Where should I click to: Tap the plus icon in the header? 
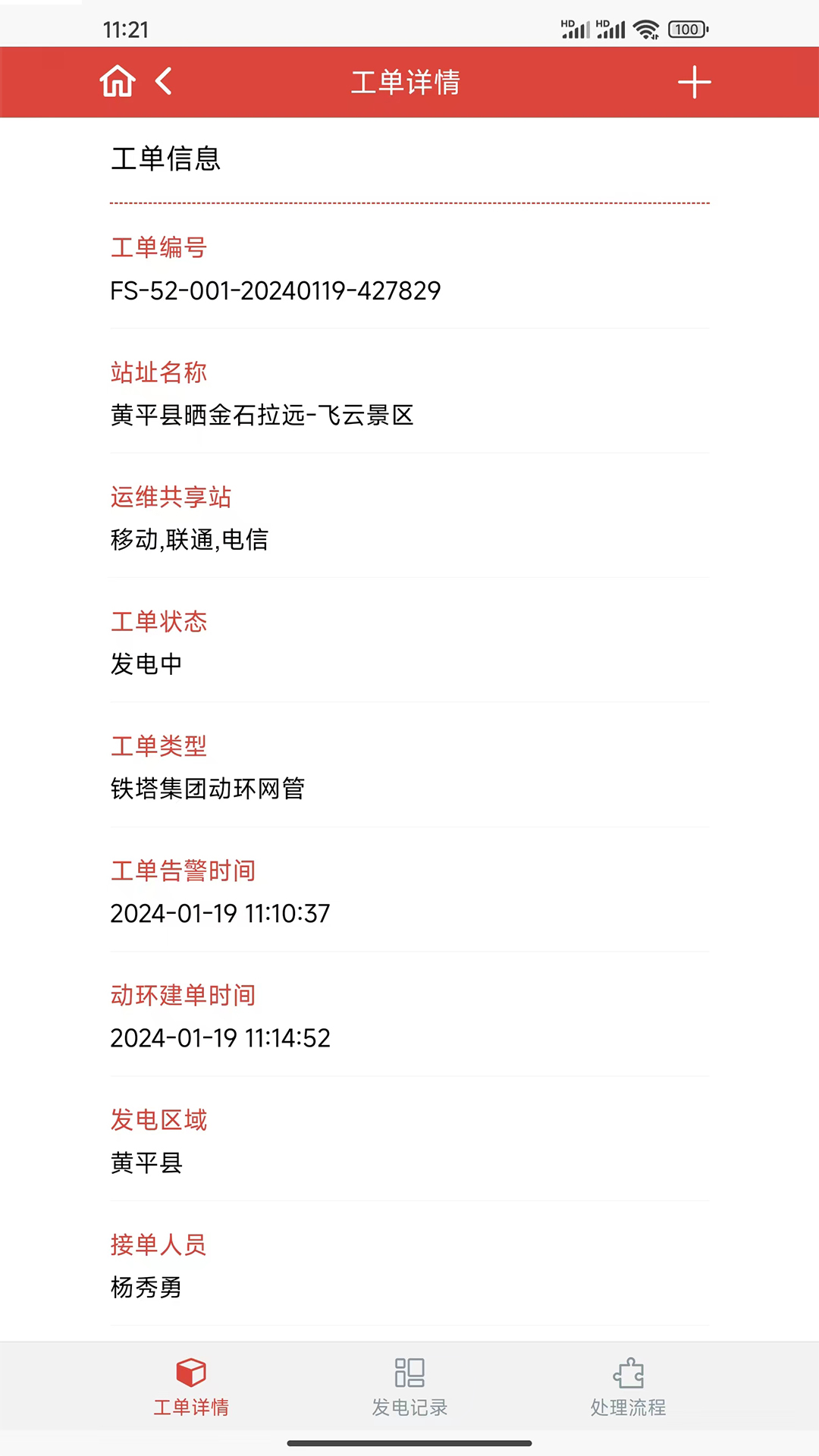694,82
